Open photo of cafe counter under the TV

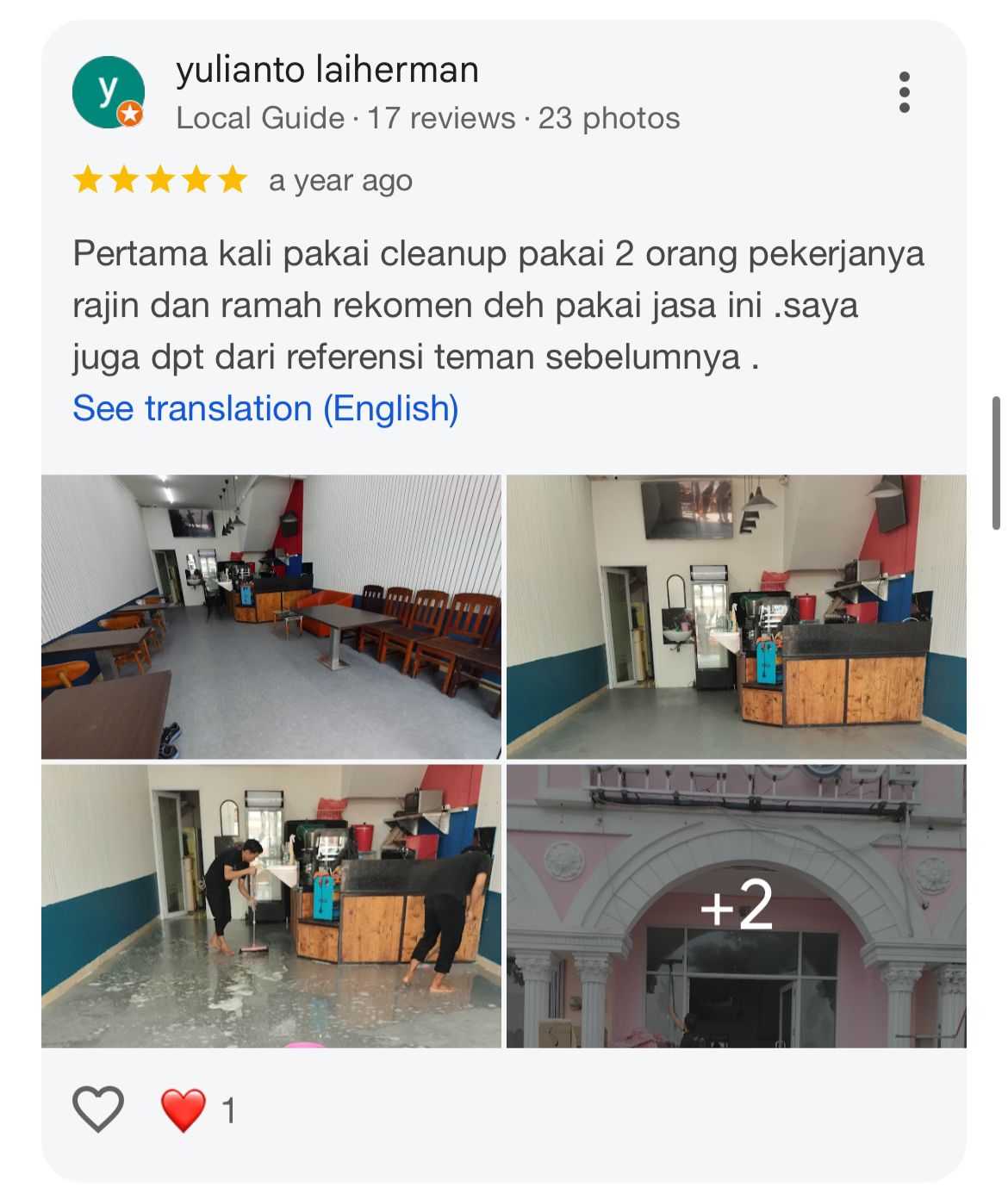[x=736, y=617]
